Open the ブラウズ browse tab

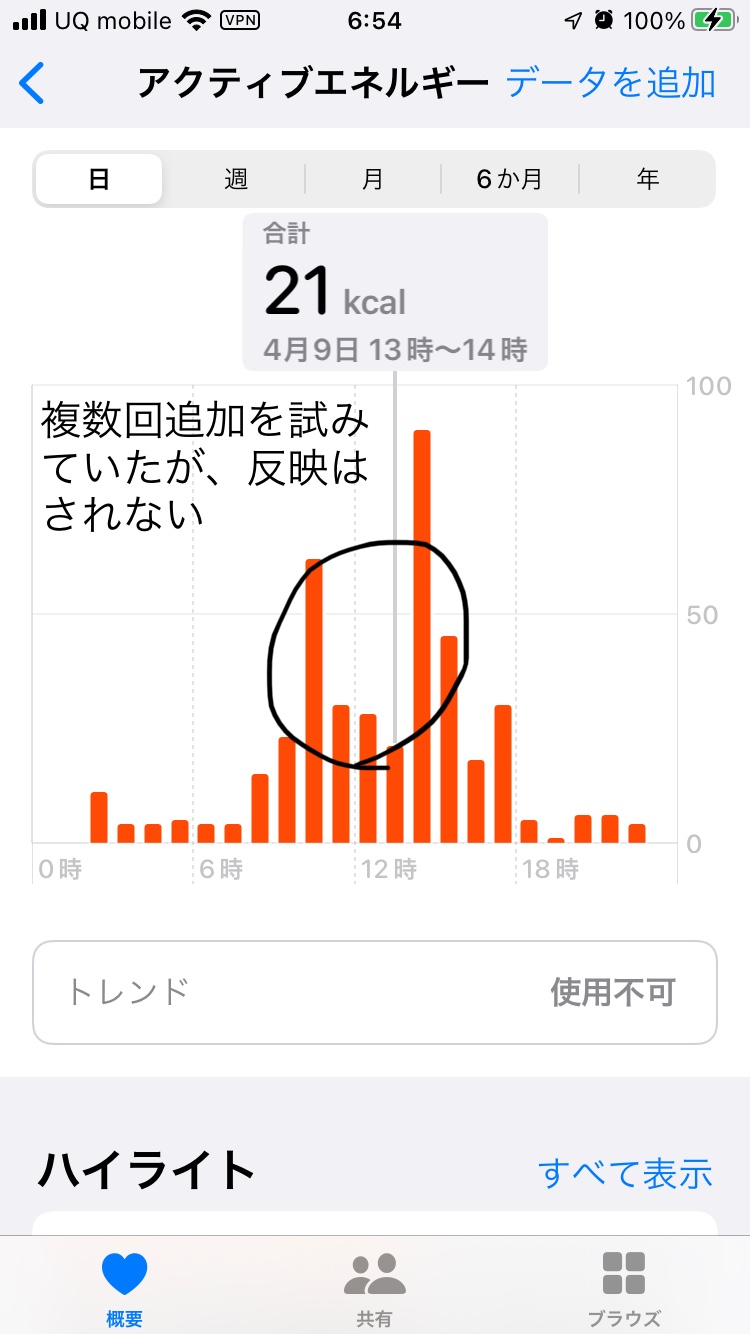[623, 1287]
